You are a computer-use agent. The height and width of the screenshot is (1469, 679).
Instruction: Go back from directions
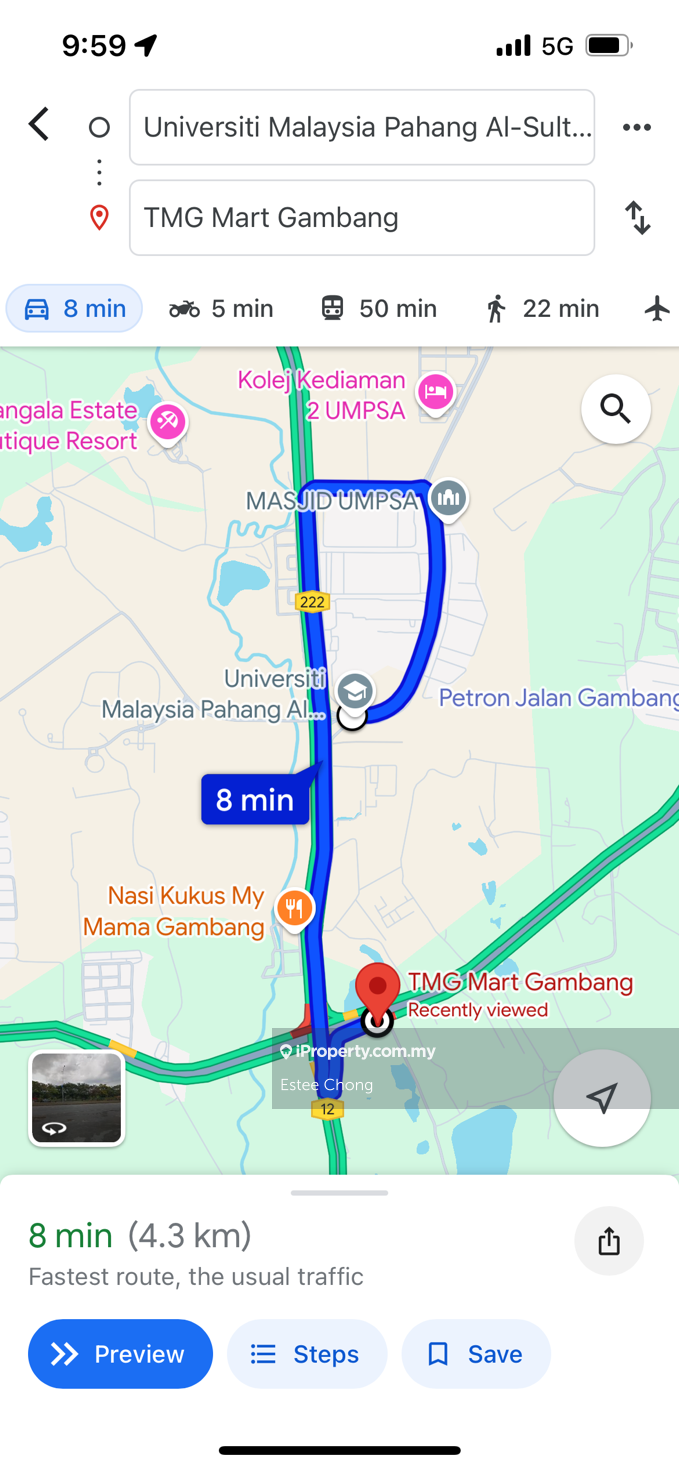pyautogui.click(x=39, y=126)
